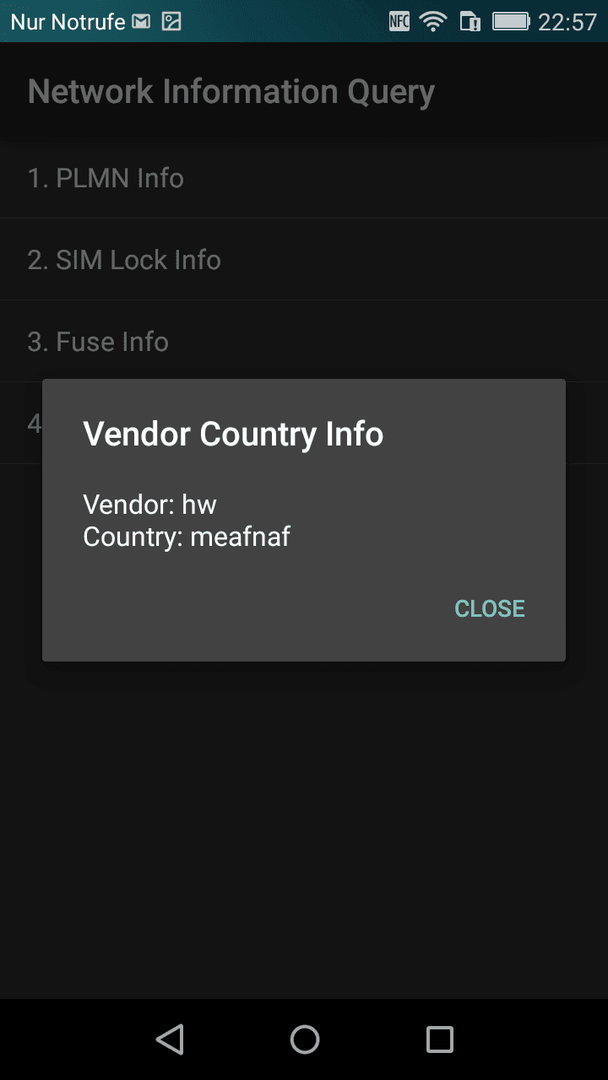Open the recent apps view

(439, 1039)
